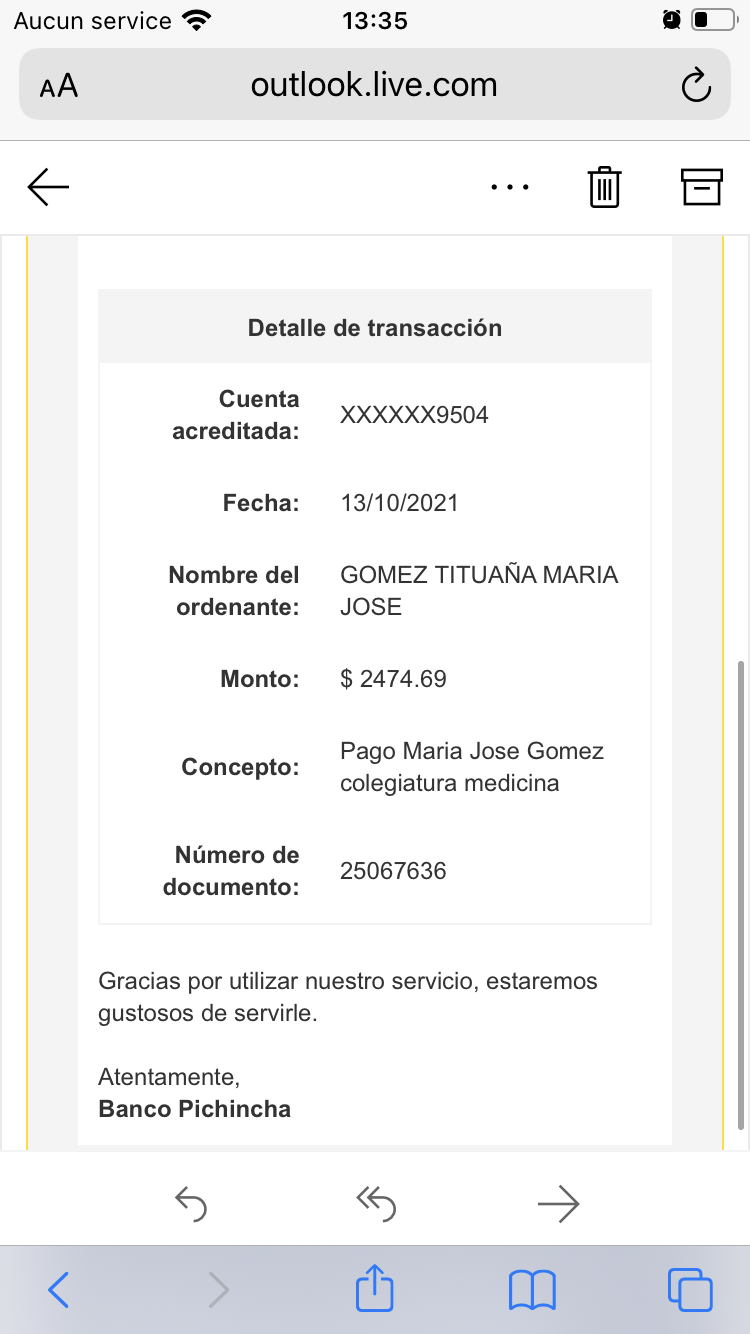Open the reader text size AA menu
Image resolution: width=750 pixels, height=1334 pixels.
click(59, 86)
